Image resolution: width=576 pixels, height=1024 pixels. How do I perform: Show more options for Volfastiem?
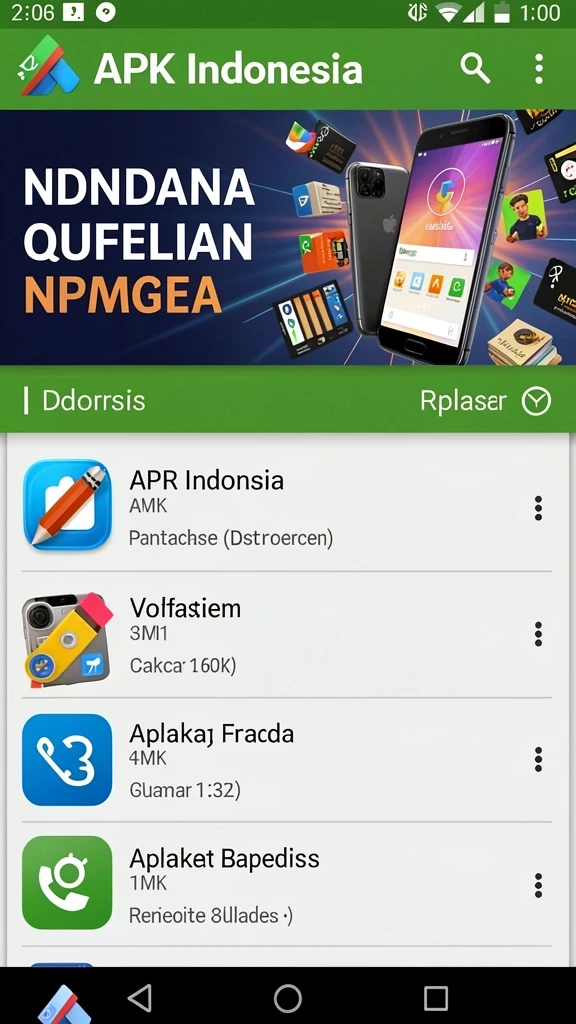pyautogui.click(x=538, y=634)
